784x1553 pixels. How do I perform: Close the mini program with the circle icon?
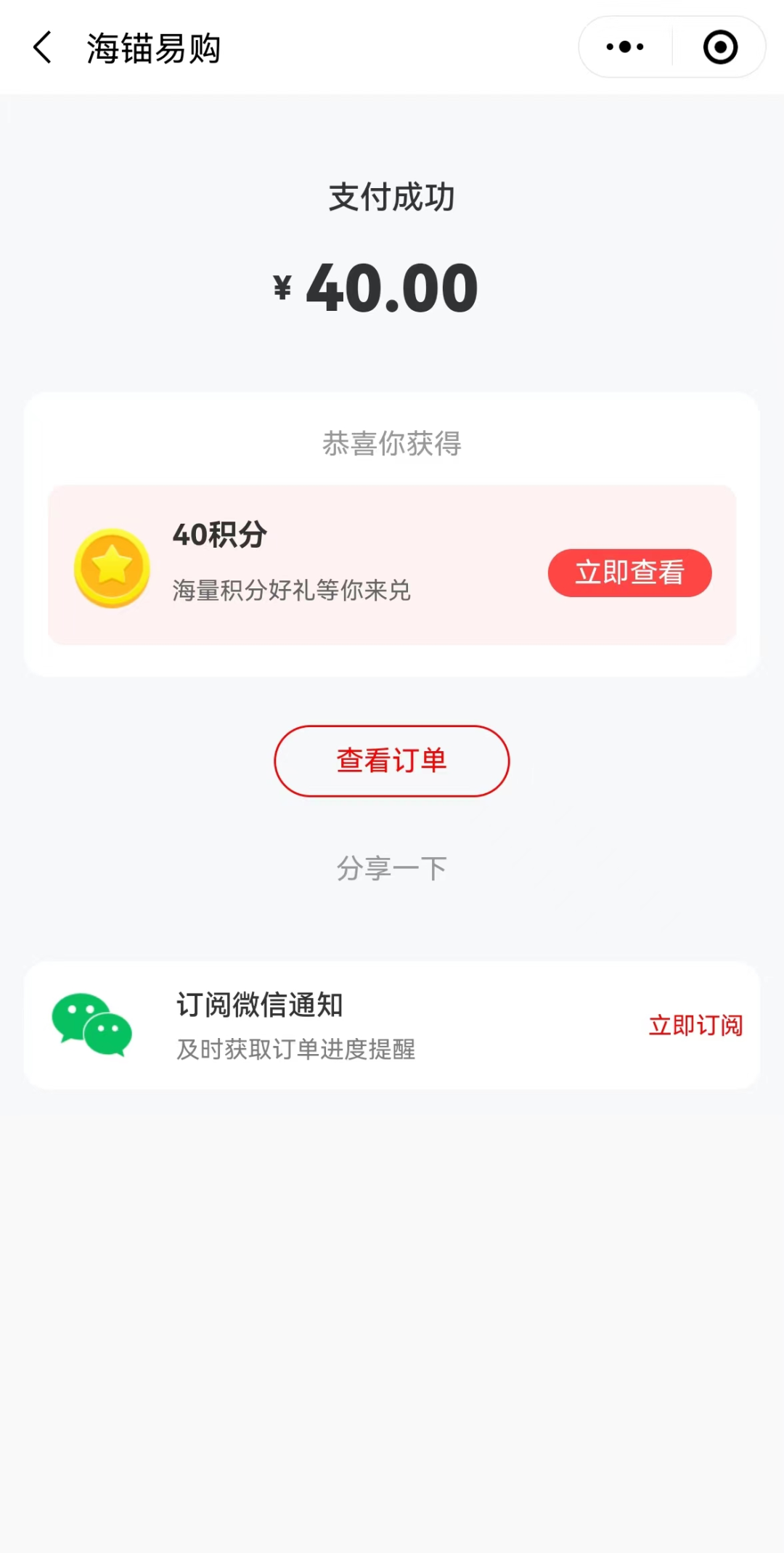tap(720, 48)
